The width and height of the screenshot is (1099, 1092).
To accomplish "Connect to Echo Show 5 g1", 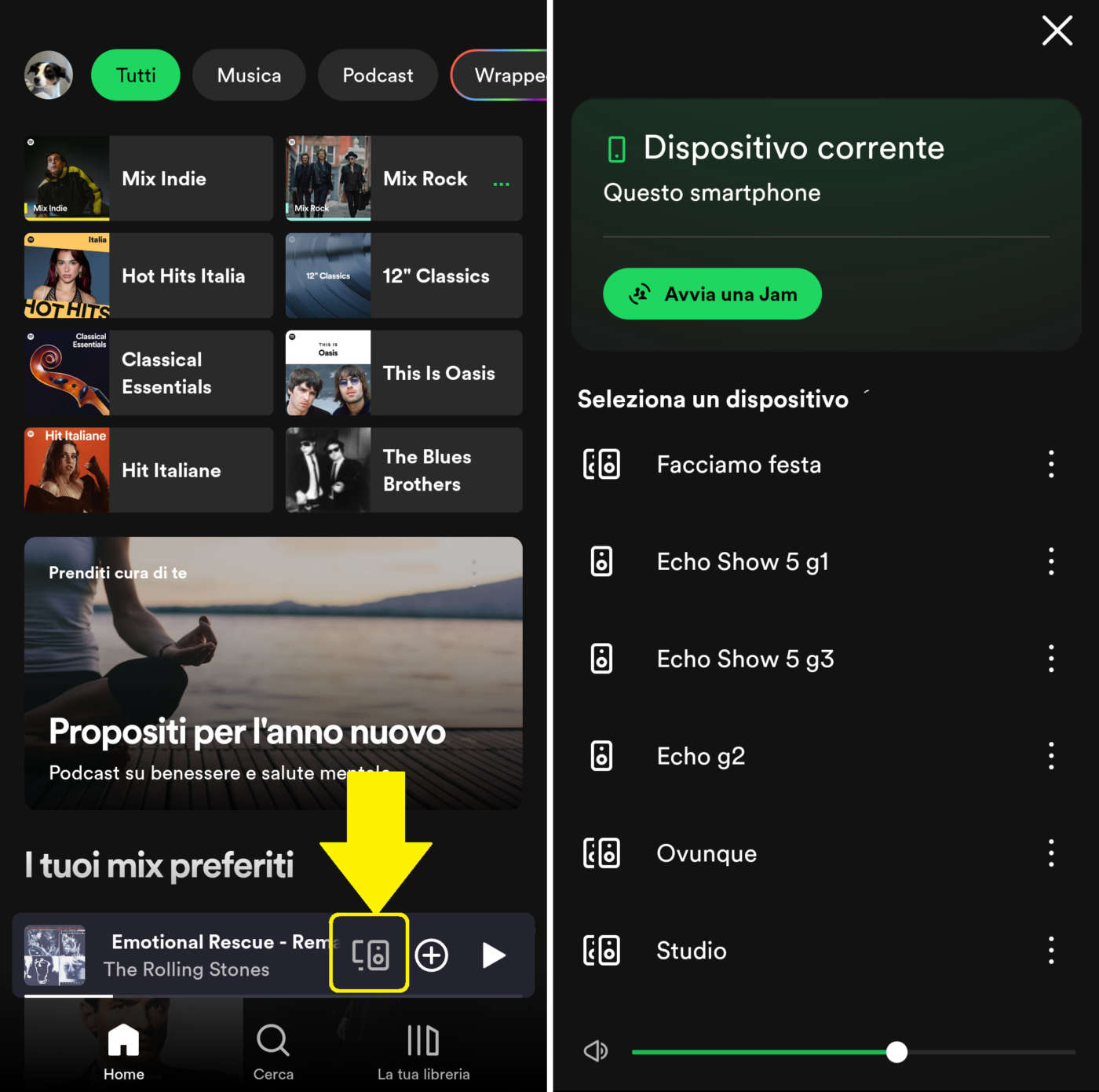I will point(742,562).
